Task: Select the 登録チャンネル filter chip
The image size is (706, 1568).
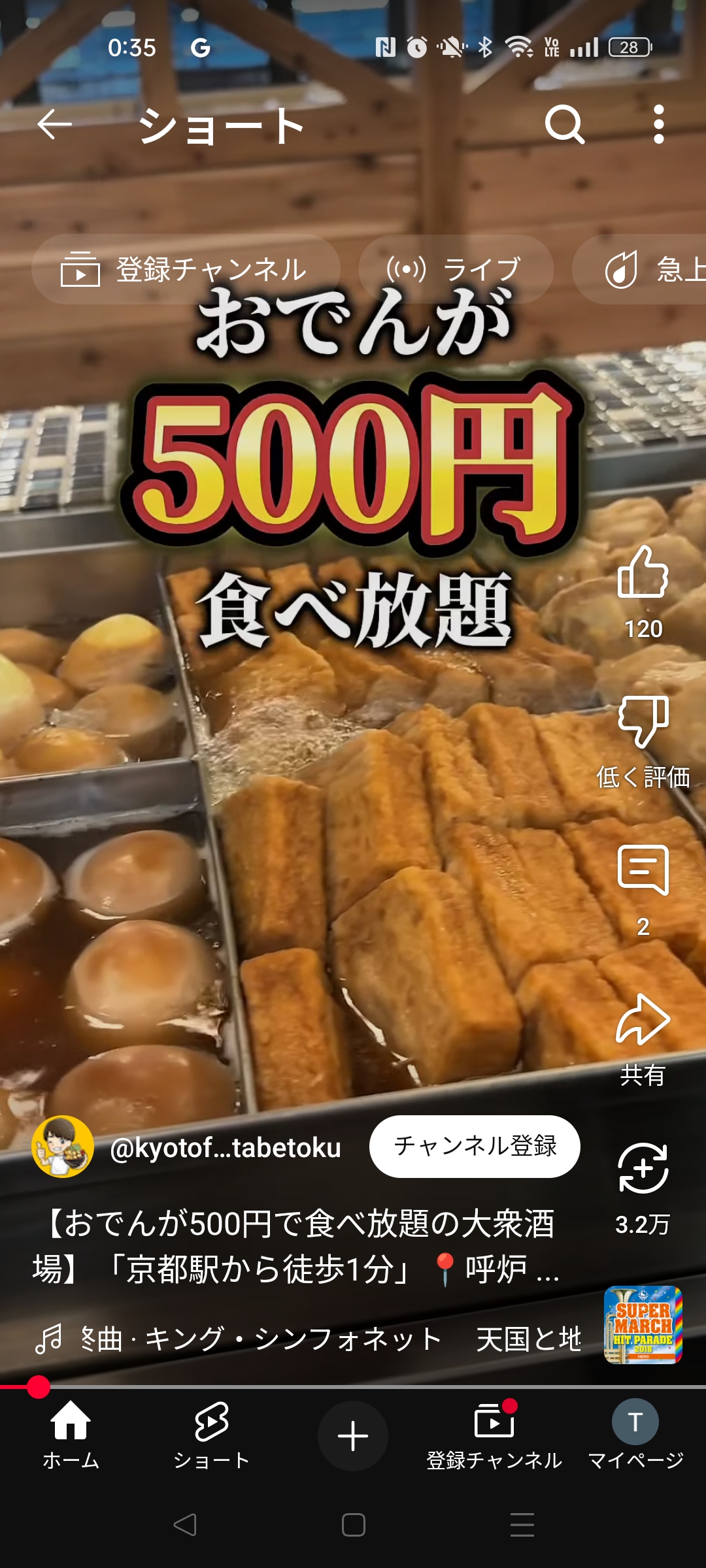Action: point(186,269)
